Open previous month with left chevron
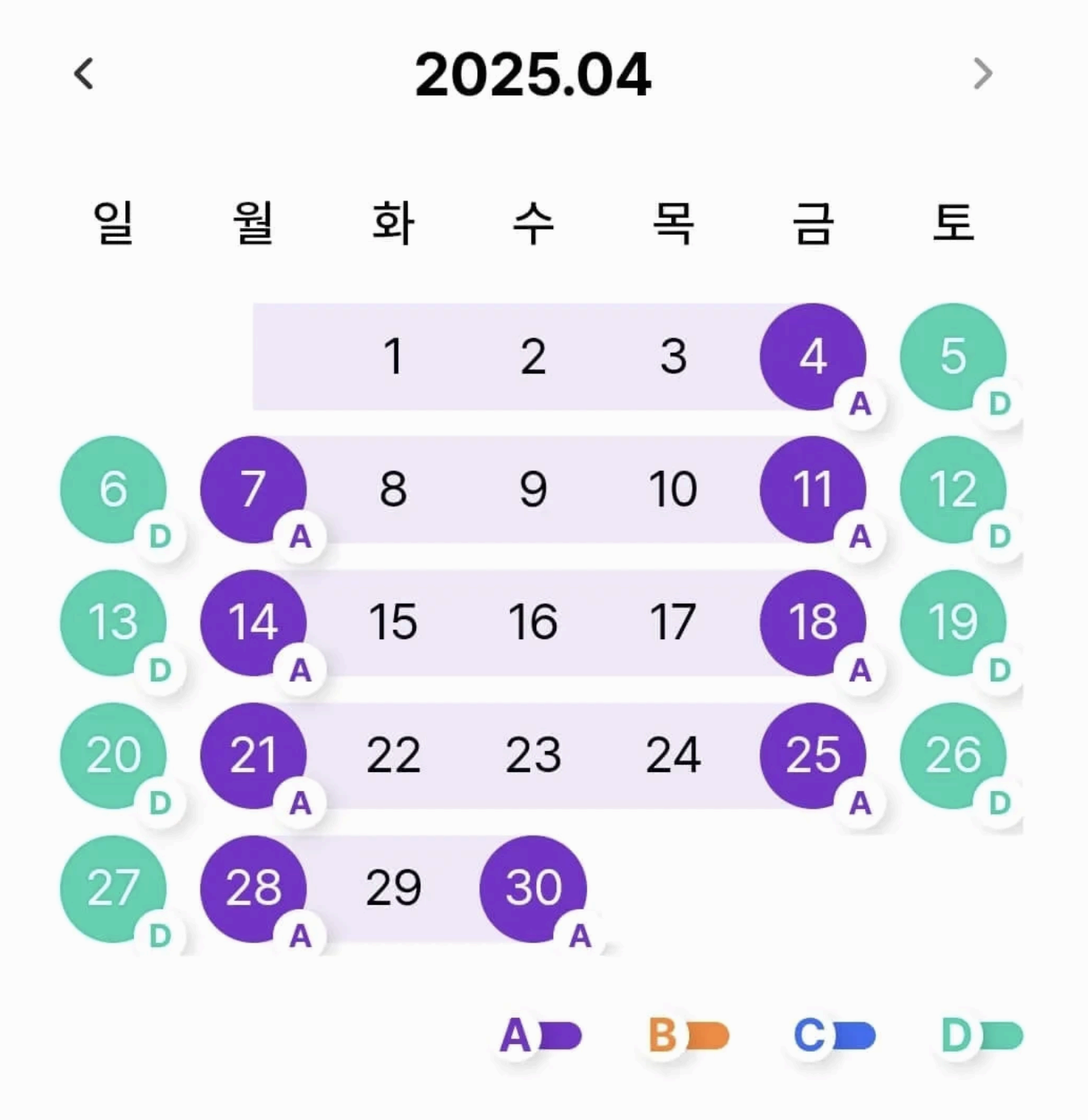This screenshot has width=1088, height=1120. tap(85, 76)
